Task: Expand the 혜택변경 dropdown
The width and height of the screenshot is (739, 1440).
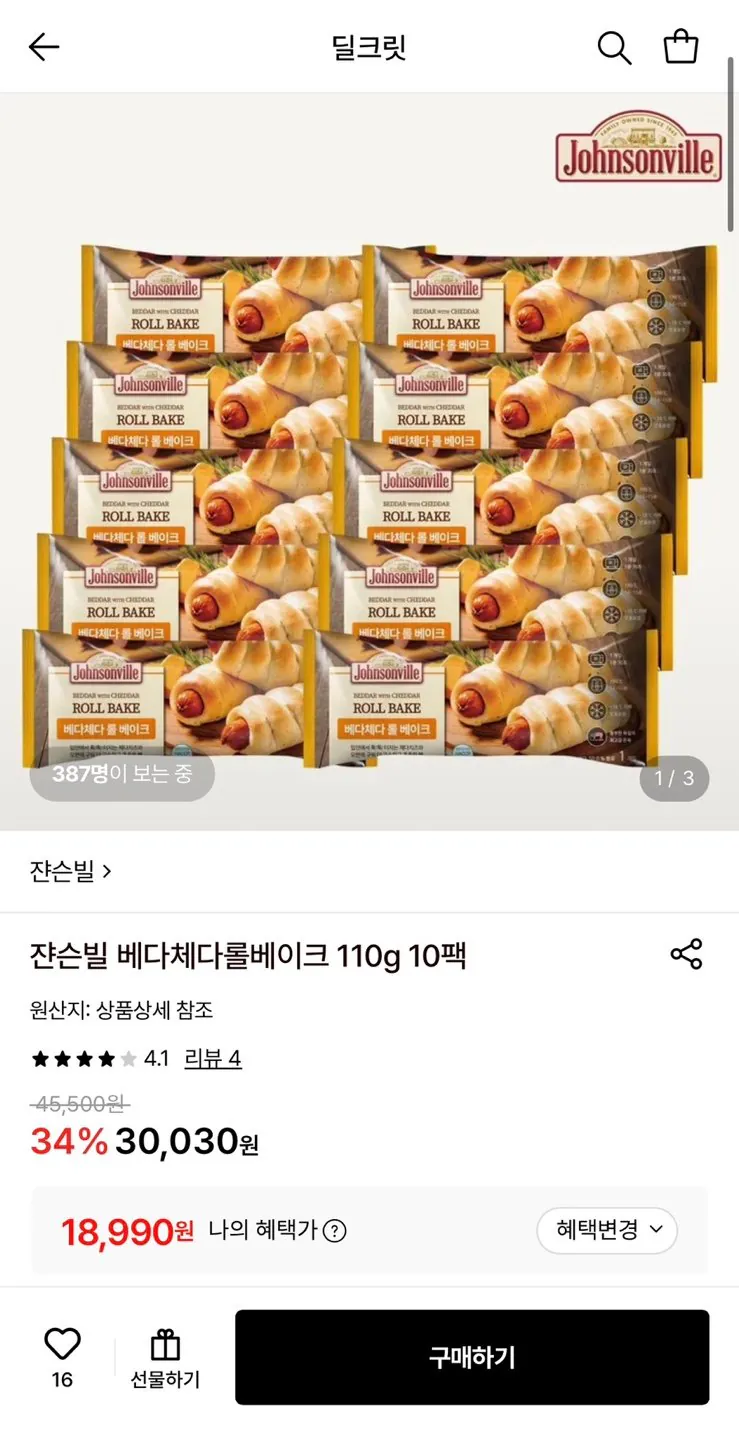Action: [607, 1230]
